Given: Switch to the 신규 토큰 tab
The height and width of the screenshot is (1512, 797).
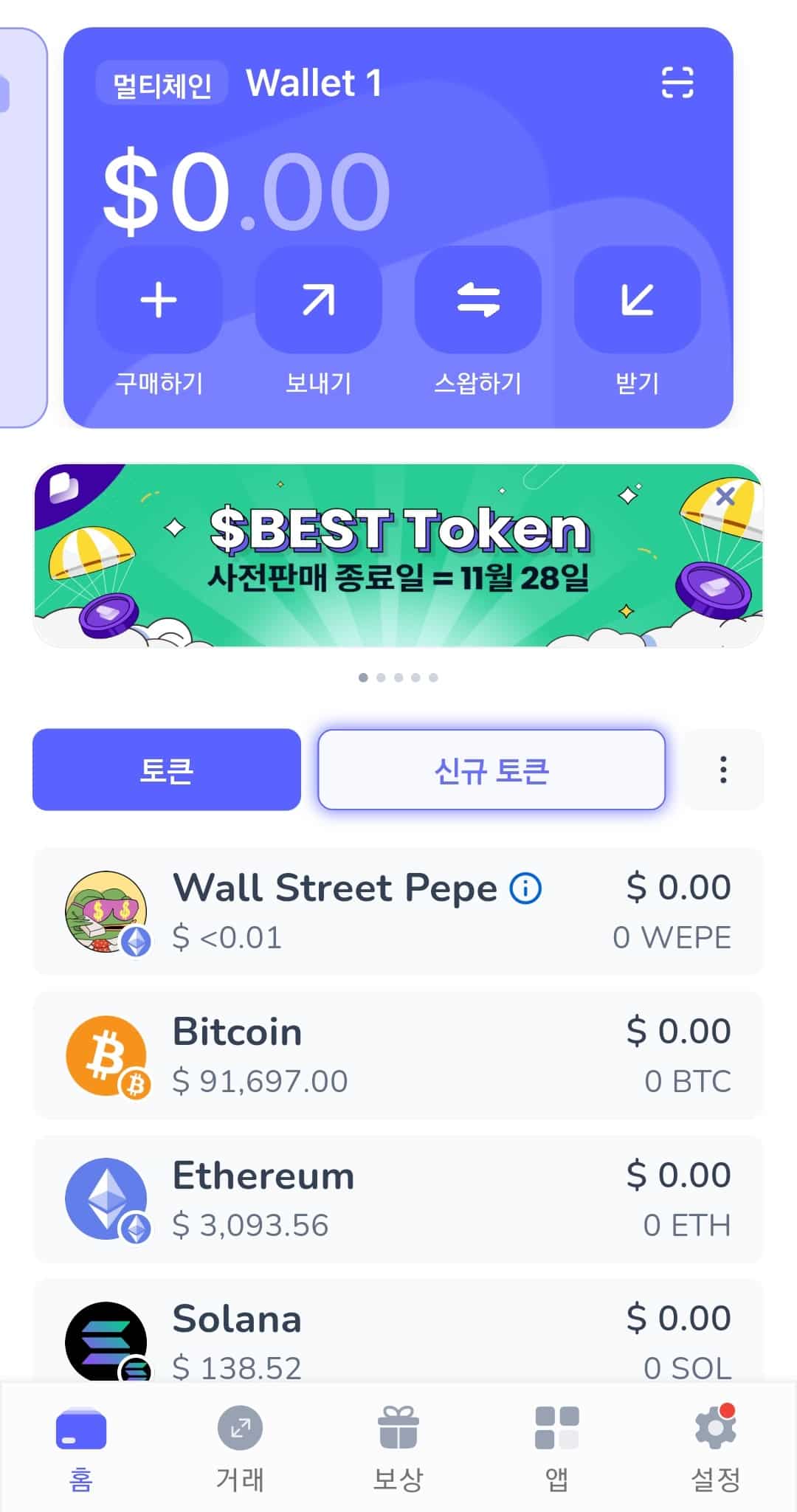Looking at the screenshot, I should [x=491, y=769].
